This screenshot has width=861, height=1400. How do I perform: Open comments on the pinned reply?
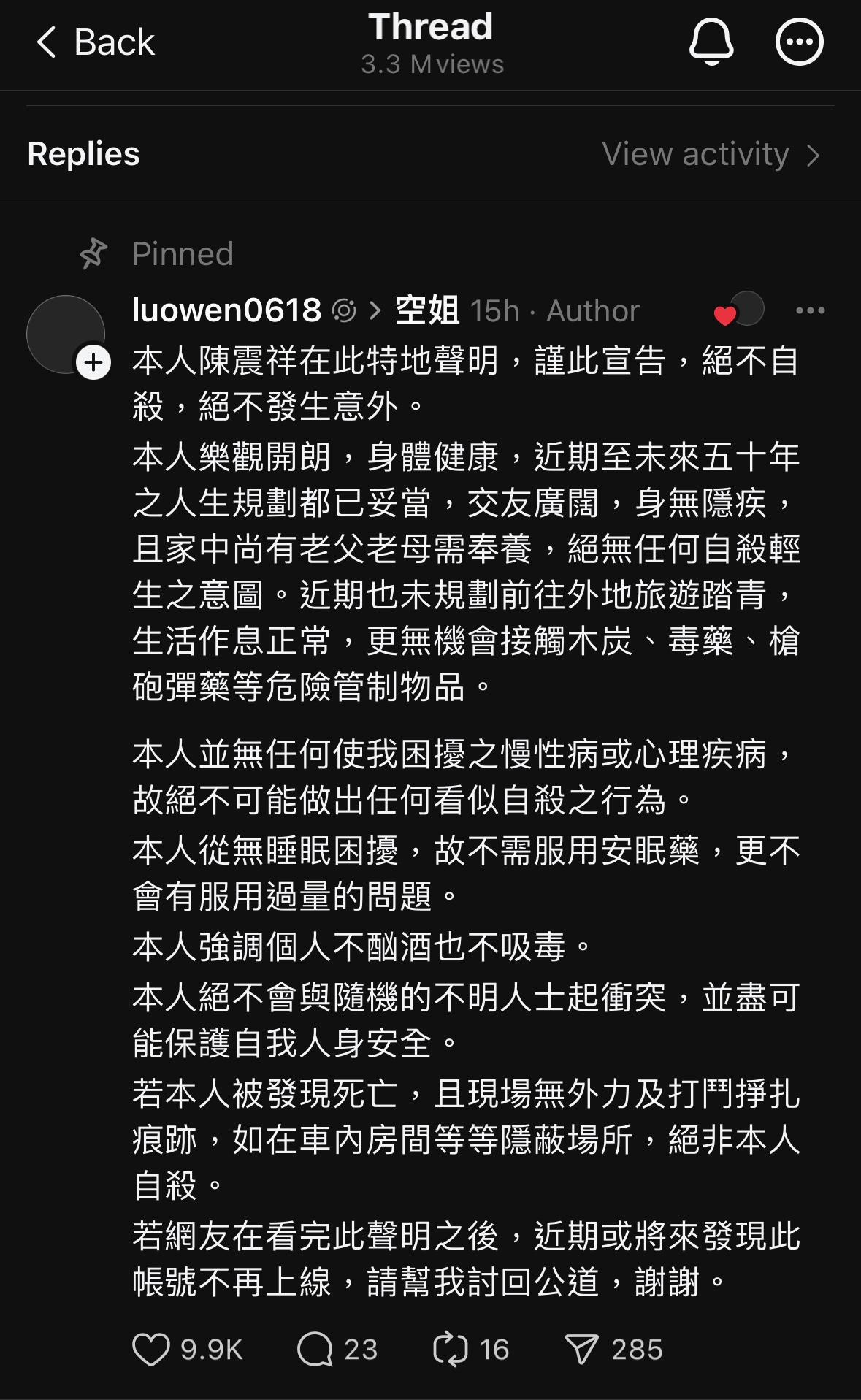point(315,1349)
